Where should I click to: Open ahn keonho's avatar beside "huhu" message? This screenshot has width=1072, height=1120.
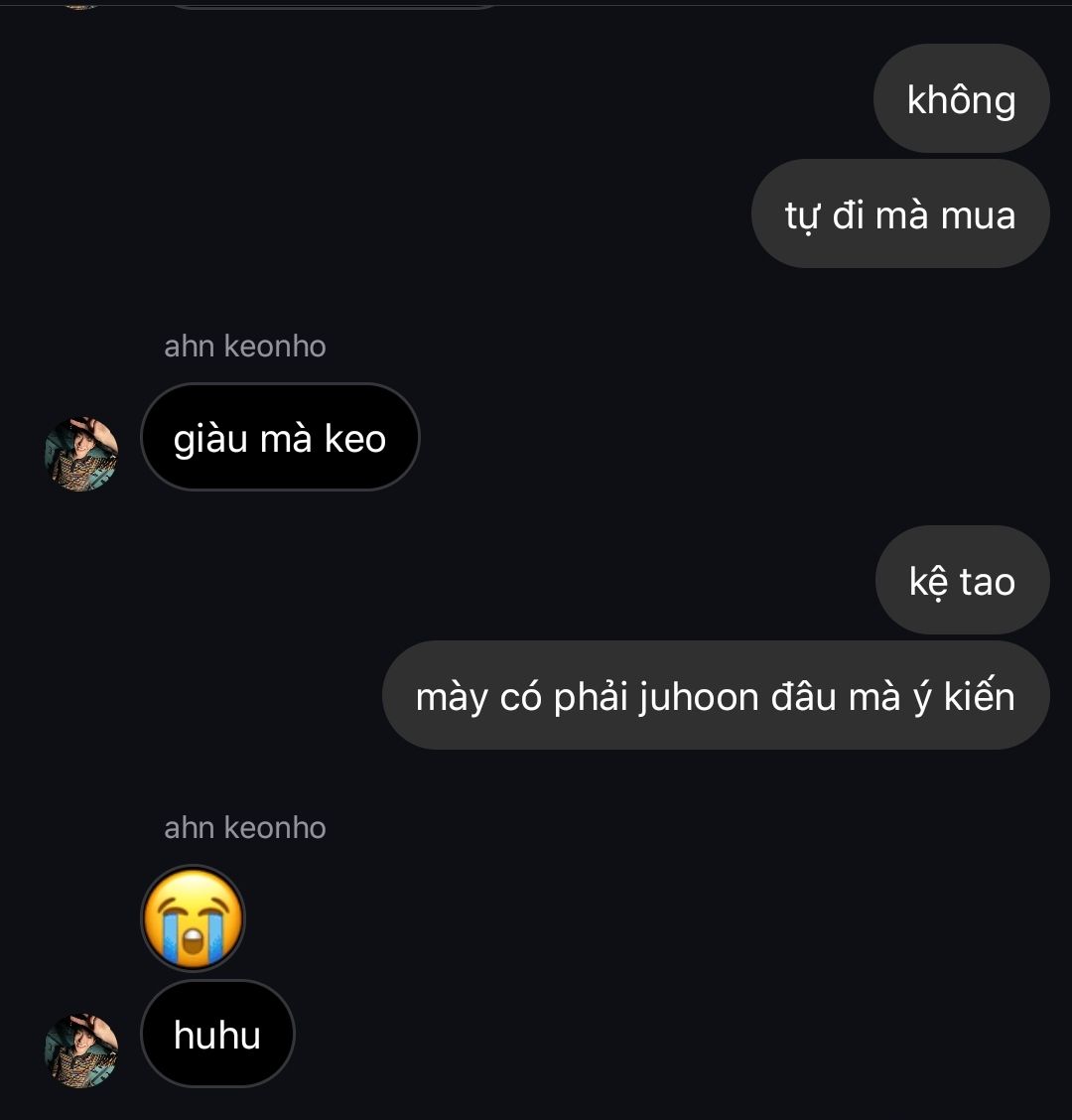click(x=81, y=1050)
